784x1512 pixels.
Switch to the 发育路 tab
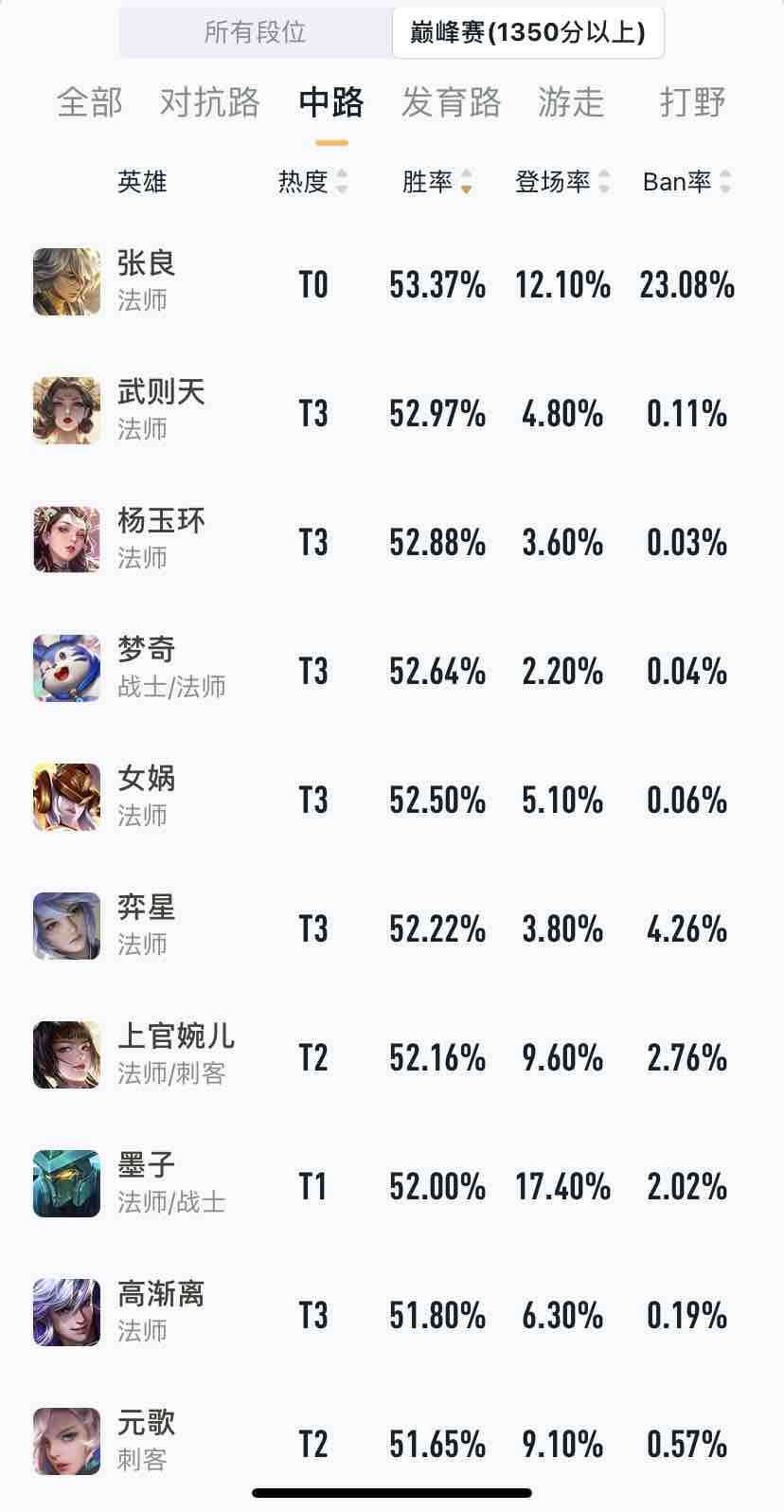451,102
